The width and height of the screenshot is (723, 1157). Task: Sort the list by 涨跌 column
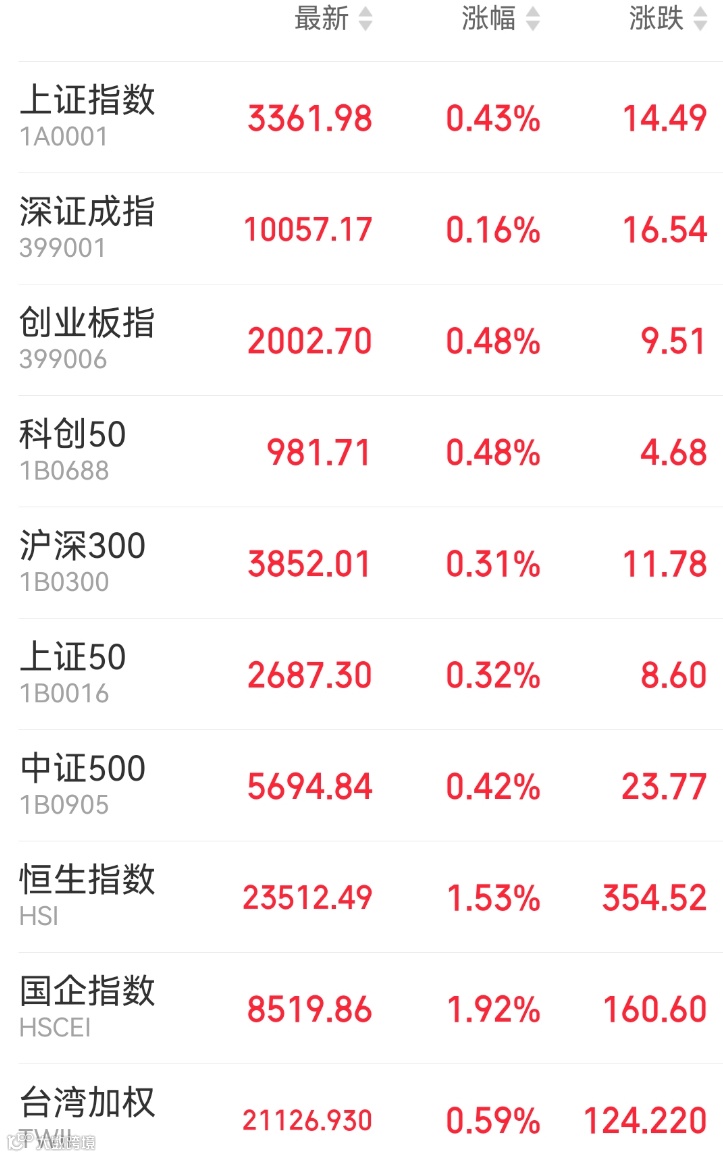(x=668, y=18)
